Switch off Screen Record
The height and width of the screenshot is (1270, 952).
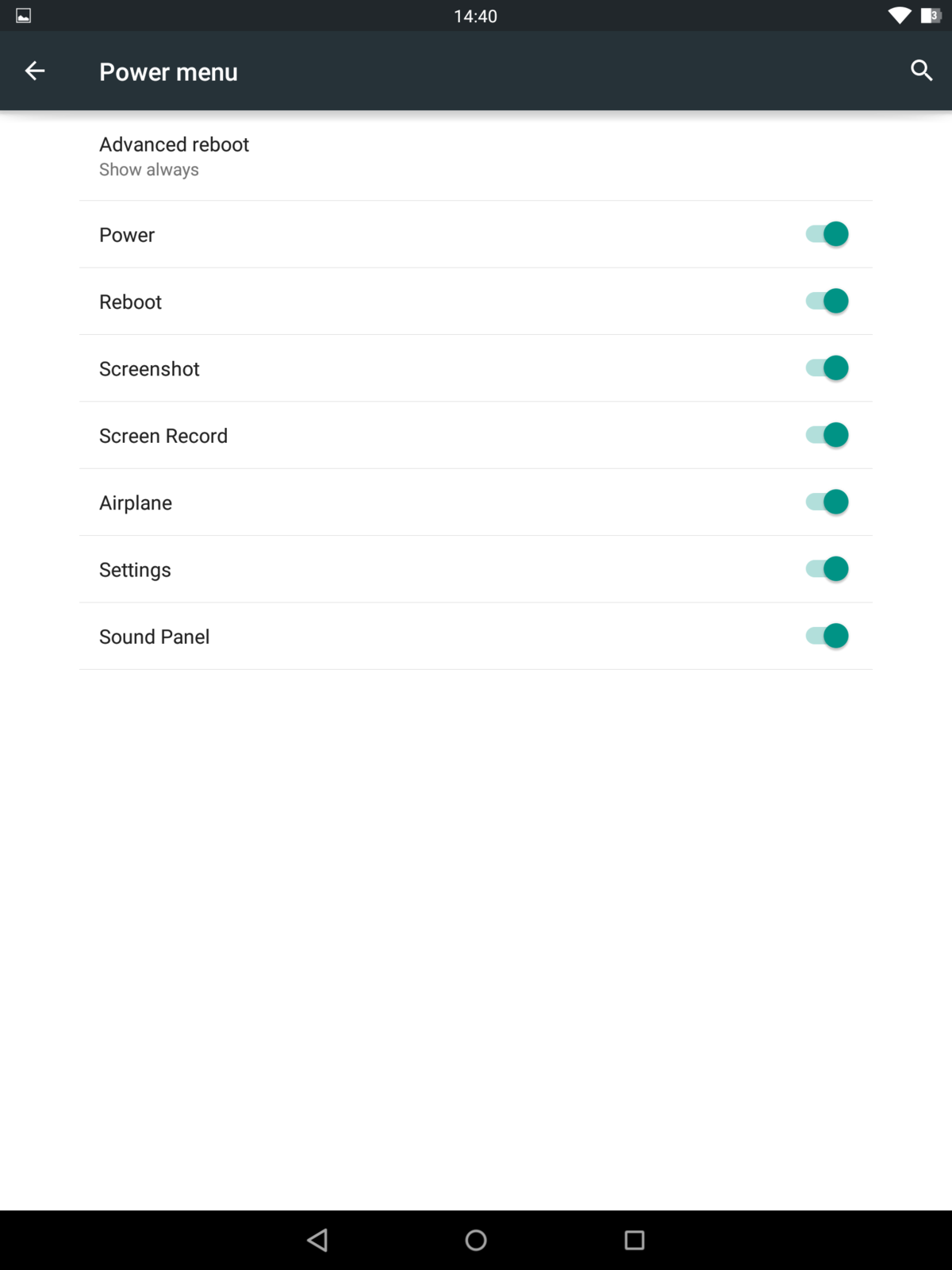pos(827,435)
